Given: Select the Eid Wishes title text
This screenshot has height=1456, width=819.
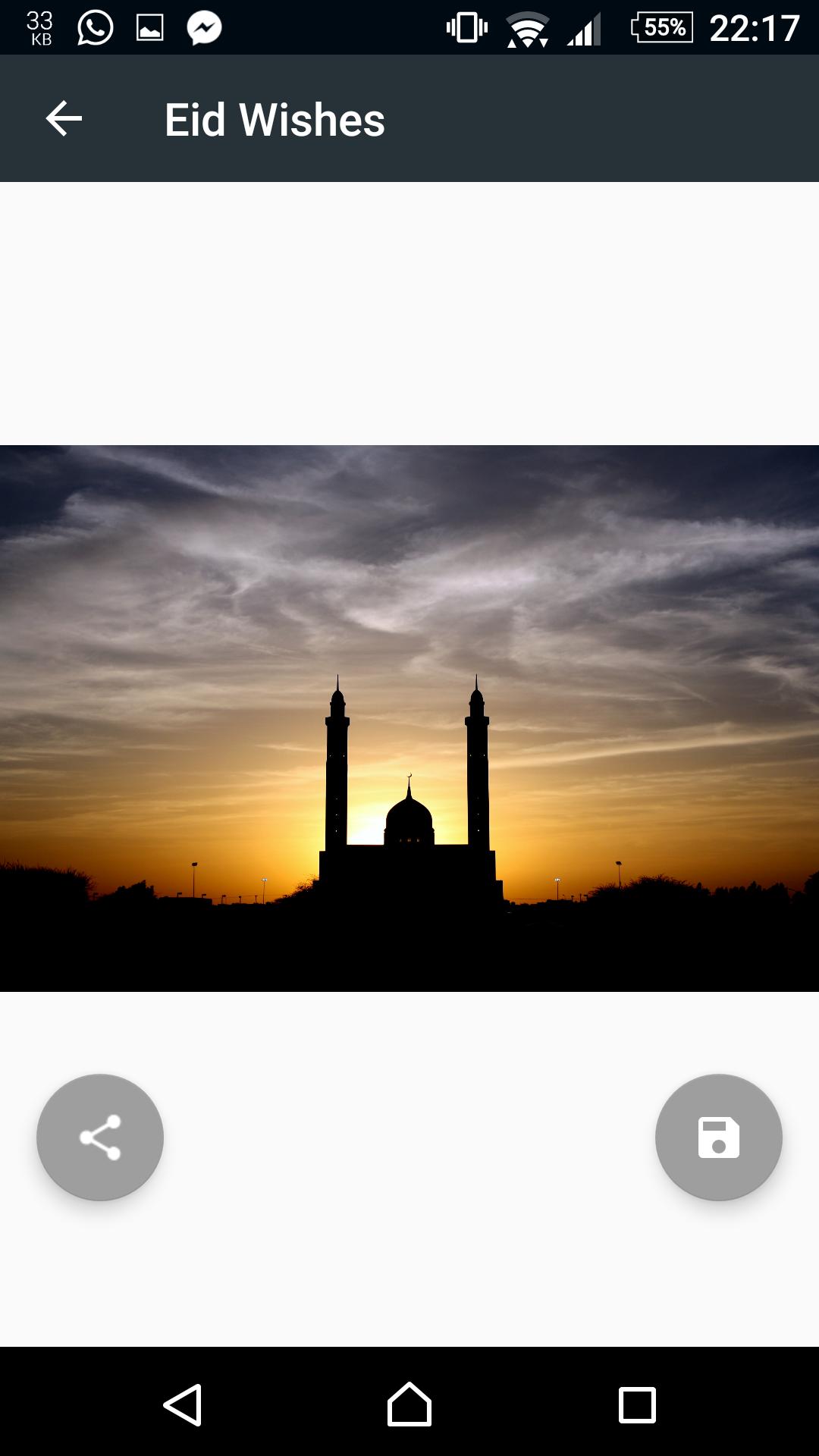Looking at the screenshot, I should pyautogui.click(x=275, y=120).
